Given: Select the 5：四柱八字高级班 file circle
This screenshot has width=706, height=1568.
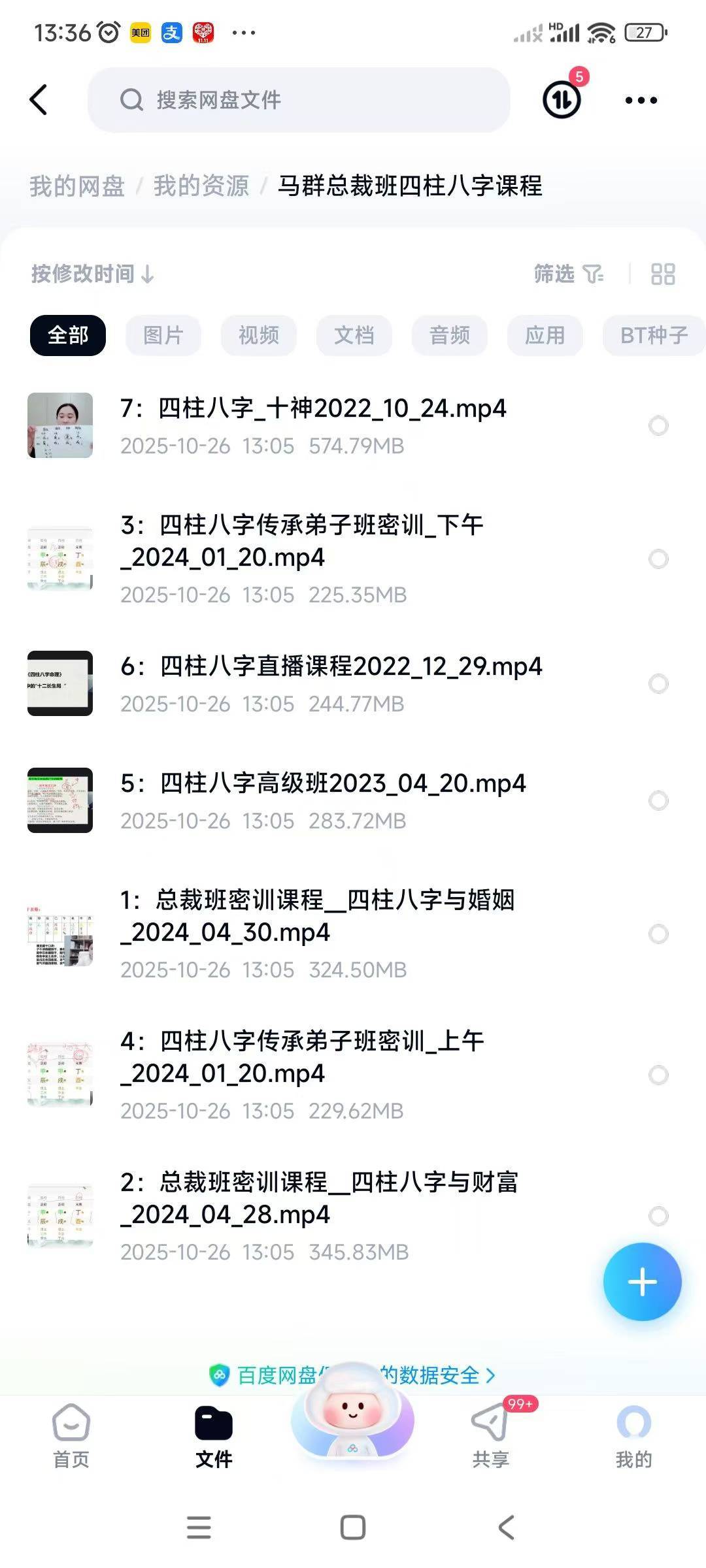Looking at the screenshot, I should 658,800.
